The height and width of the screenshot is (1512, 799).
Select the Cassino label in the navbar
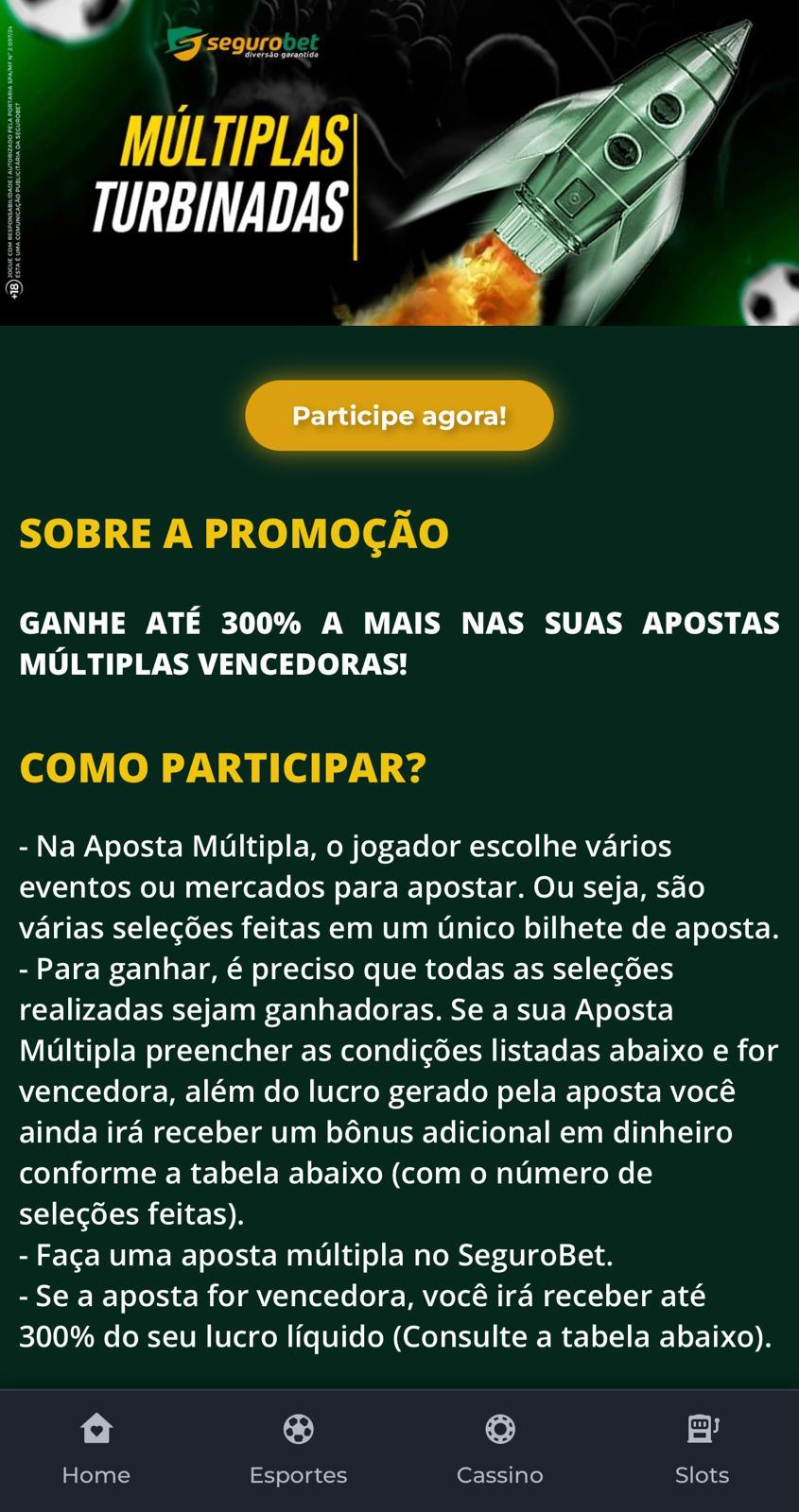(499, 1474)
